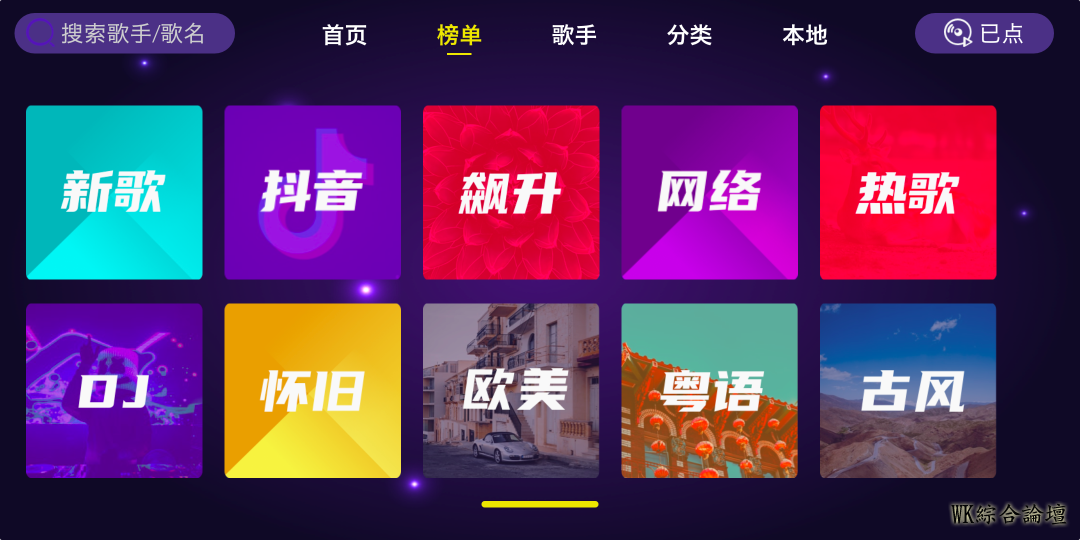Open the 分类 tab
Viewport: 1080px width, 540px height.
pyautogui.click(x=689, y=35)
